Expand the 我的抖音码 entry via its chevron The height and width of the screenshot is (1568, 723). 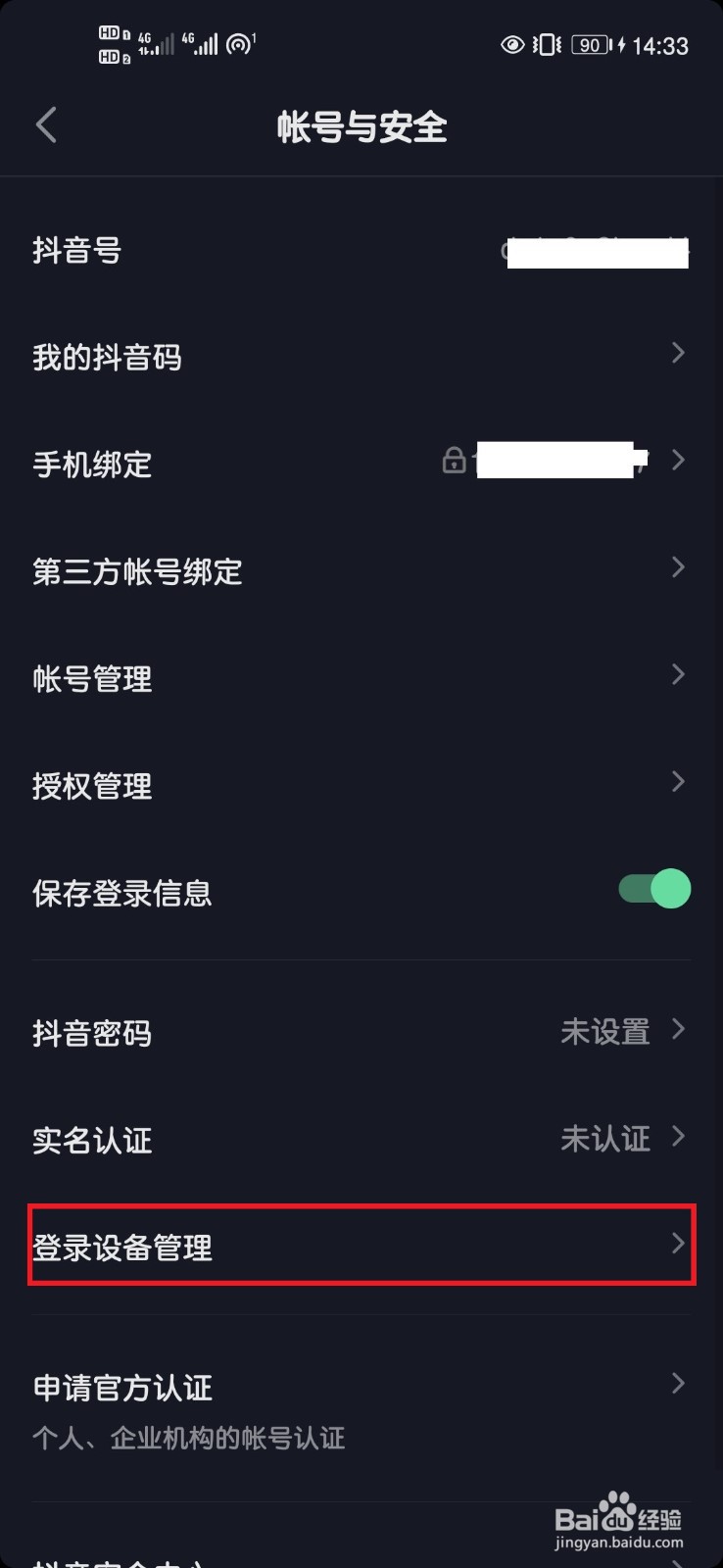coord(679,353)
